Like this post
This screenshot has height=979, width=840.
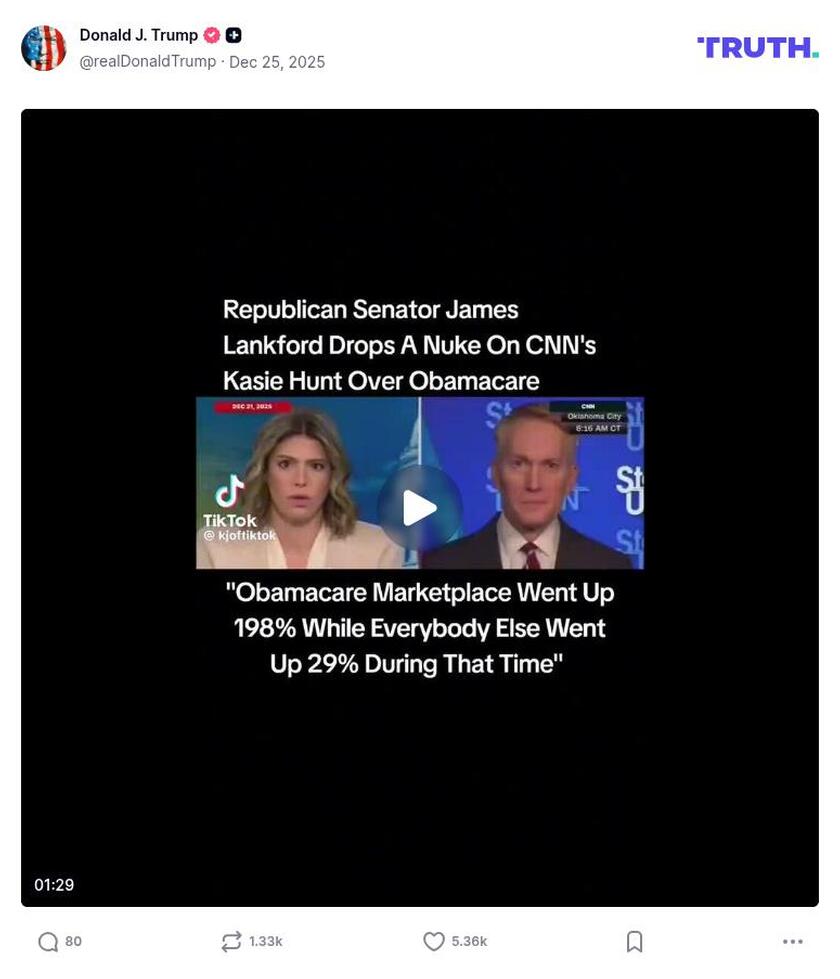point(433,942)
